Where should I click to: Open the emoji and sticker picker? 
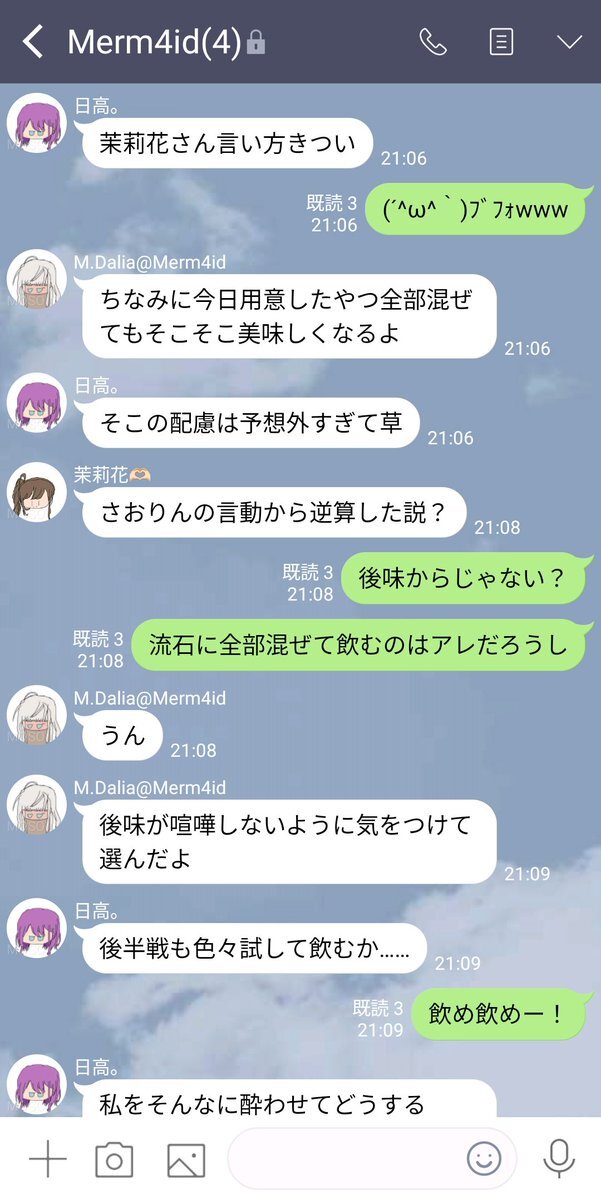(484, 1160)
